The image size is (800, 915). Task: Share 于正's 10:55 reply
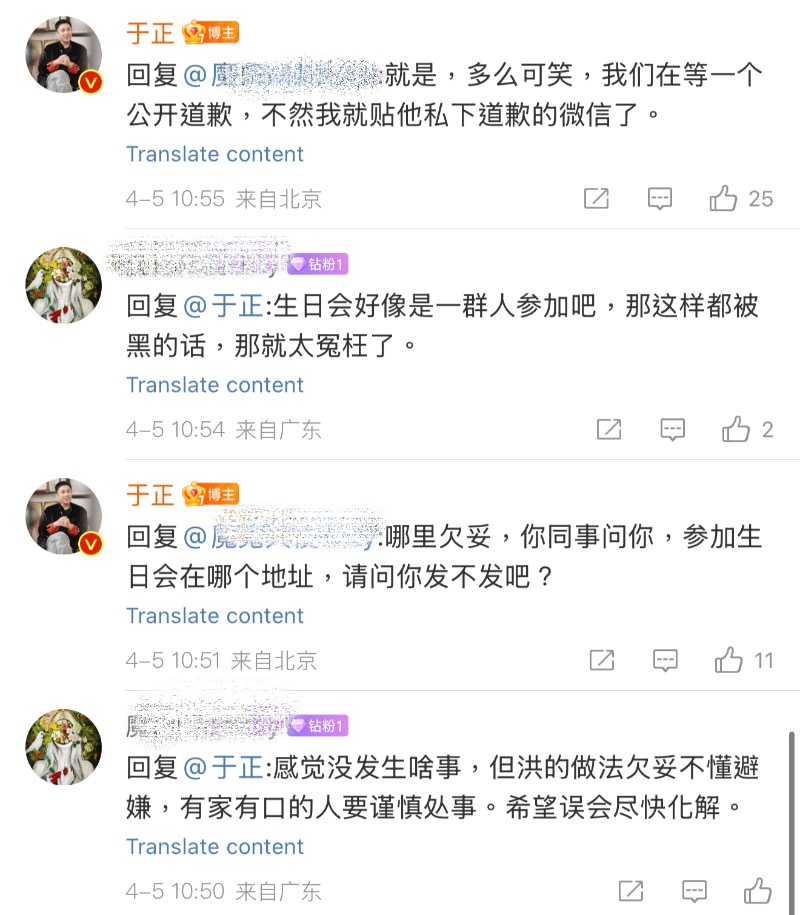596,199
